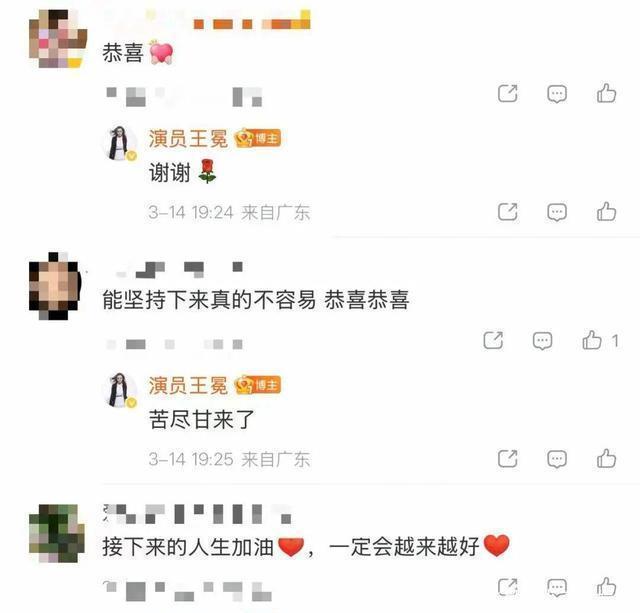Share the 接下来的人生加油 comment
640x613 pixels.
coord(508,588)
